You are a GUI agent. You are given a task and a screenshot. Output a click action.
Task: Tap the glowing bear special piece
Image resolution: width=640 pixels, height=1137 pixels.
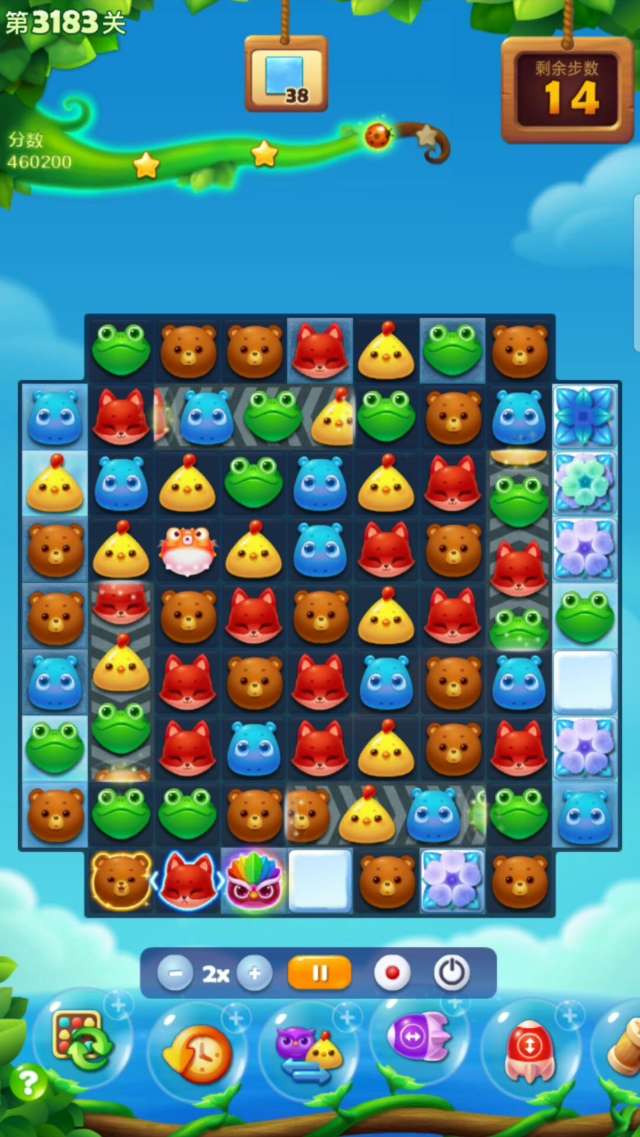pyautogui.click(x=121, y=881)
